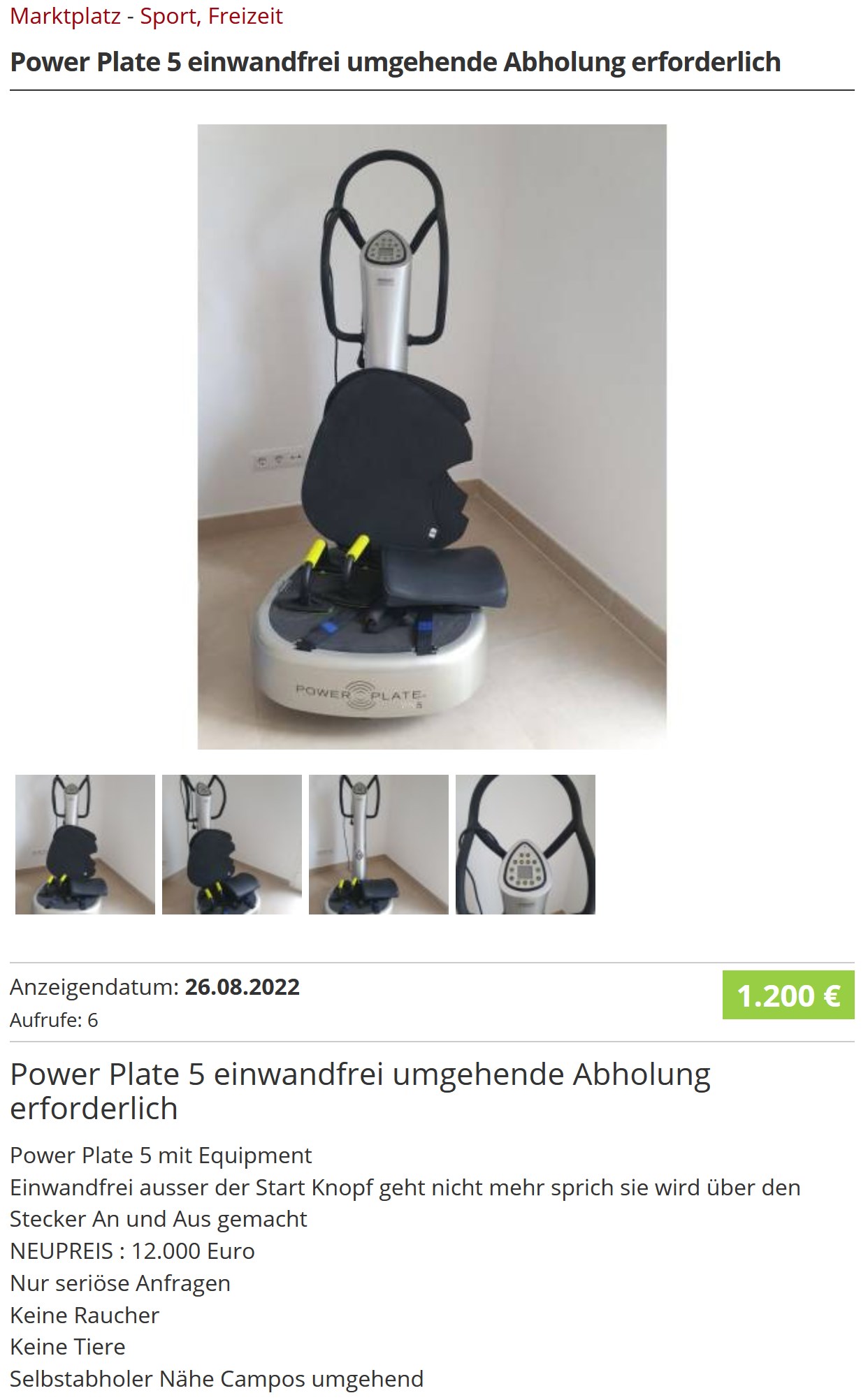This screenshot has height=1400, width=868.
Task: Open the Sport, Freizeit category link
Action: click(x=211, y=16)
